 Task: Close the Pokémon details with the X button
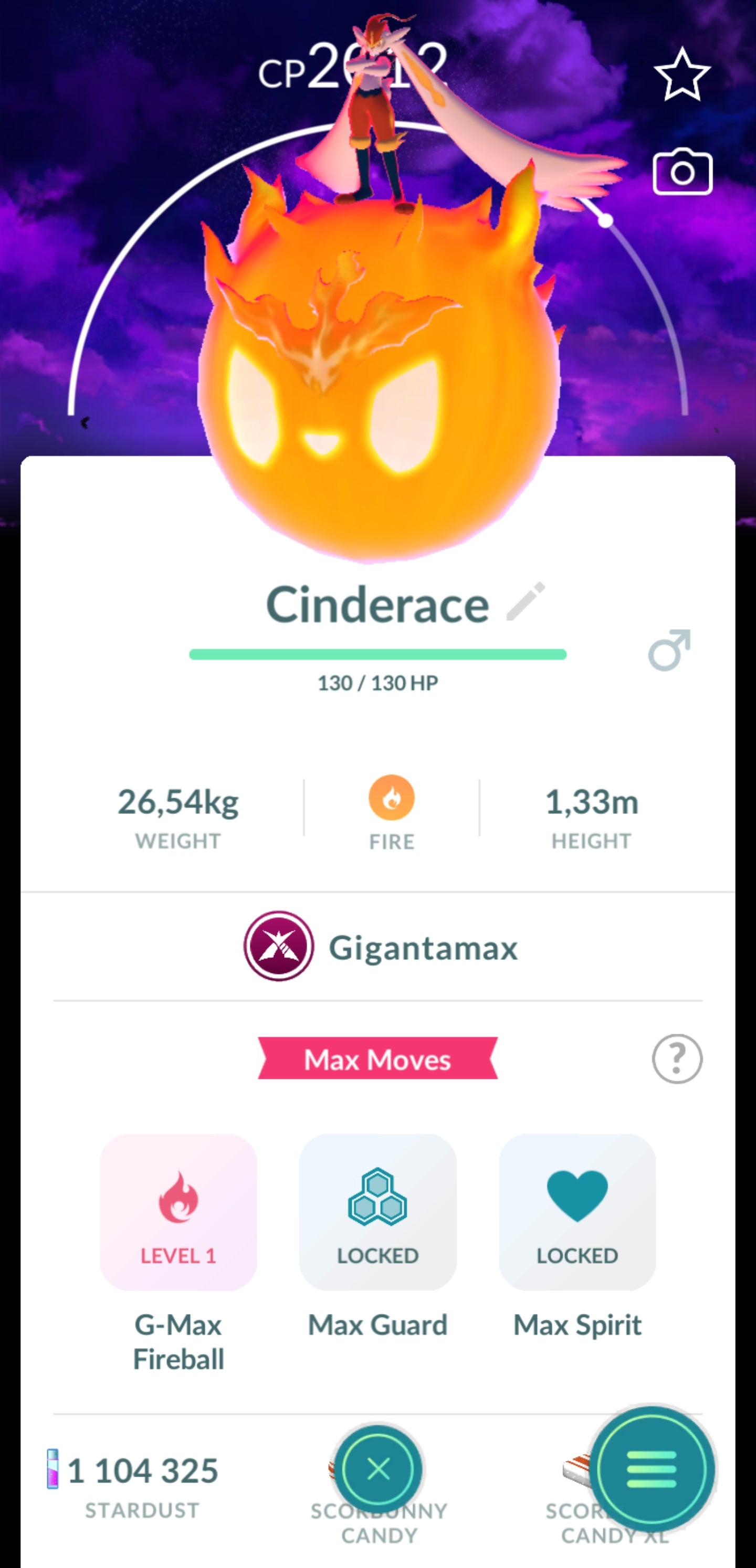tap(379, 1469)
